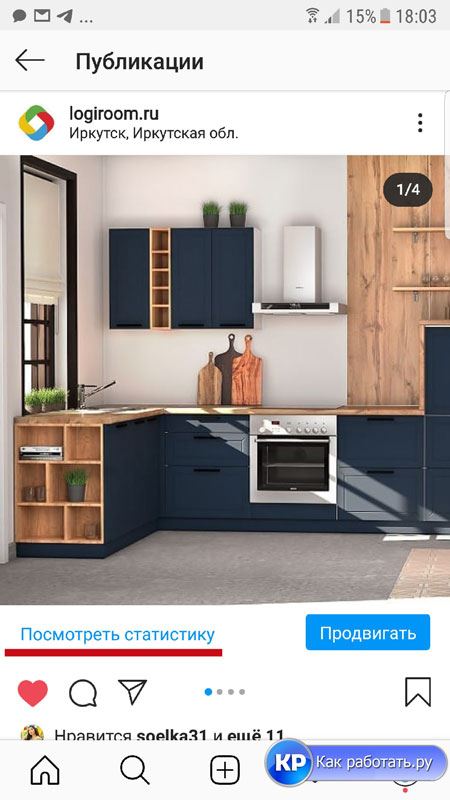Share the post via paper plane icon
The image size is (450, 800).
click(132, 692)
